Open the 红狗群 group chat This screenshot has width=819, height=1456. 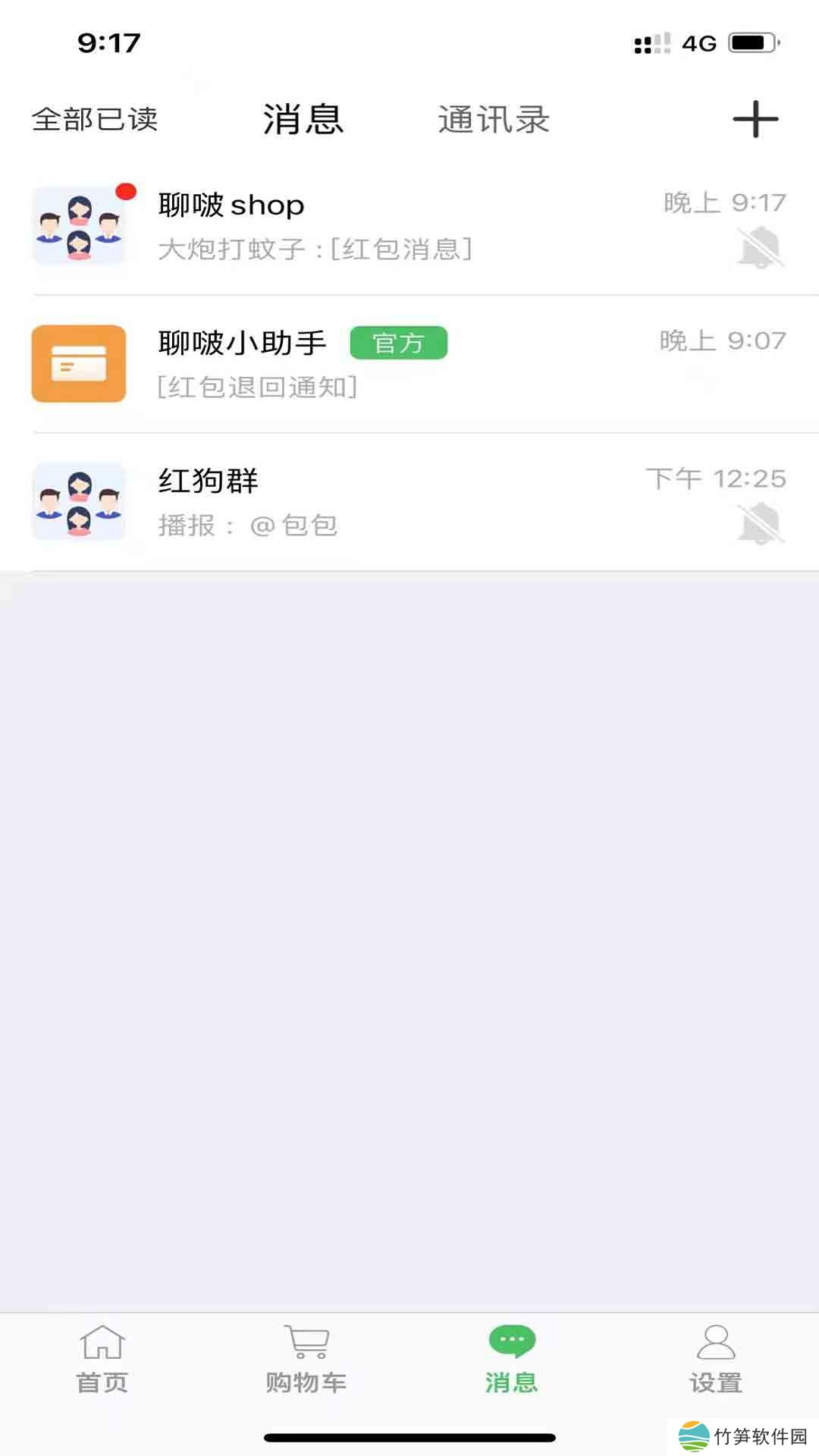pos(409,502)
